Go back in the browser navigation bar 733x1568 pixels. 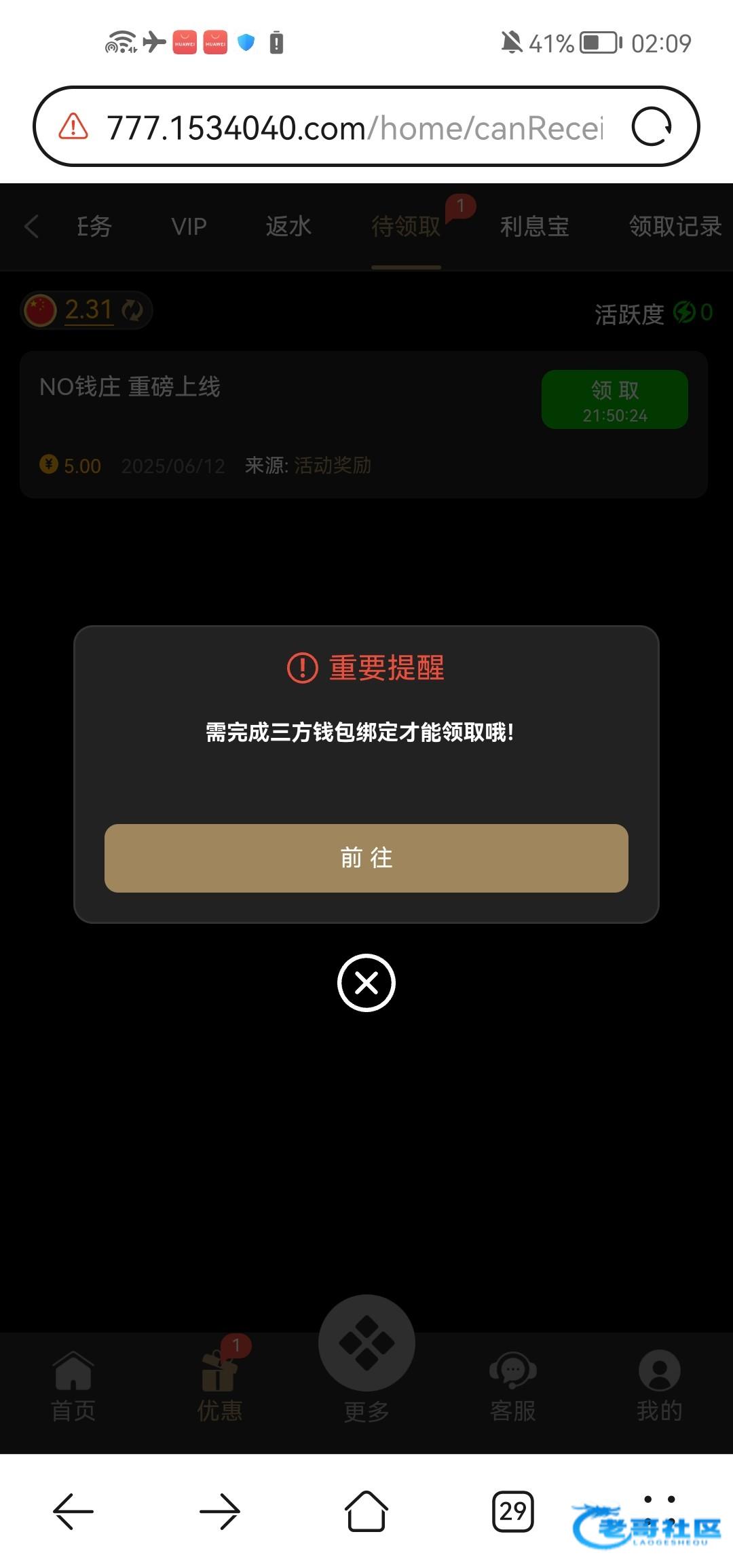[x=73, y=1511]
